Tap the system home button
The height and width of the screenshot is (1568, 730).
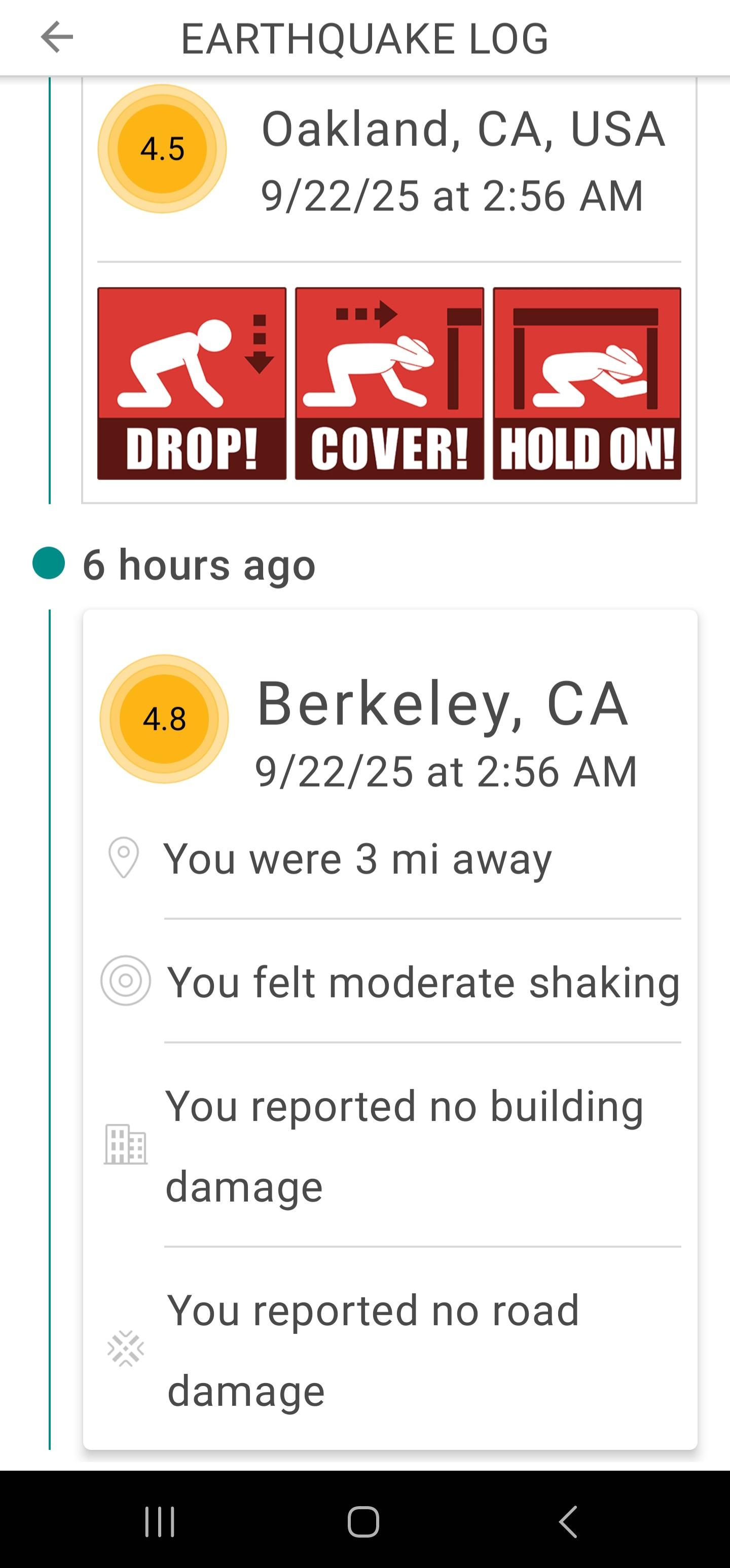(x=363, y=1522)
